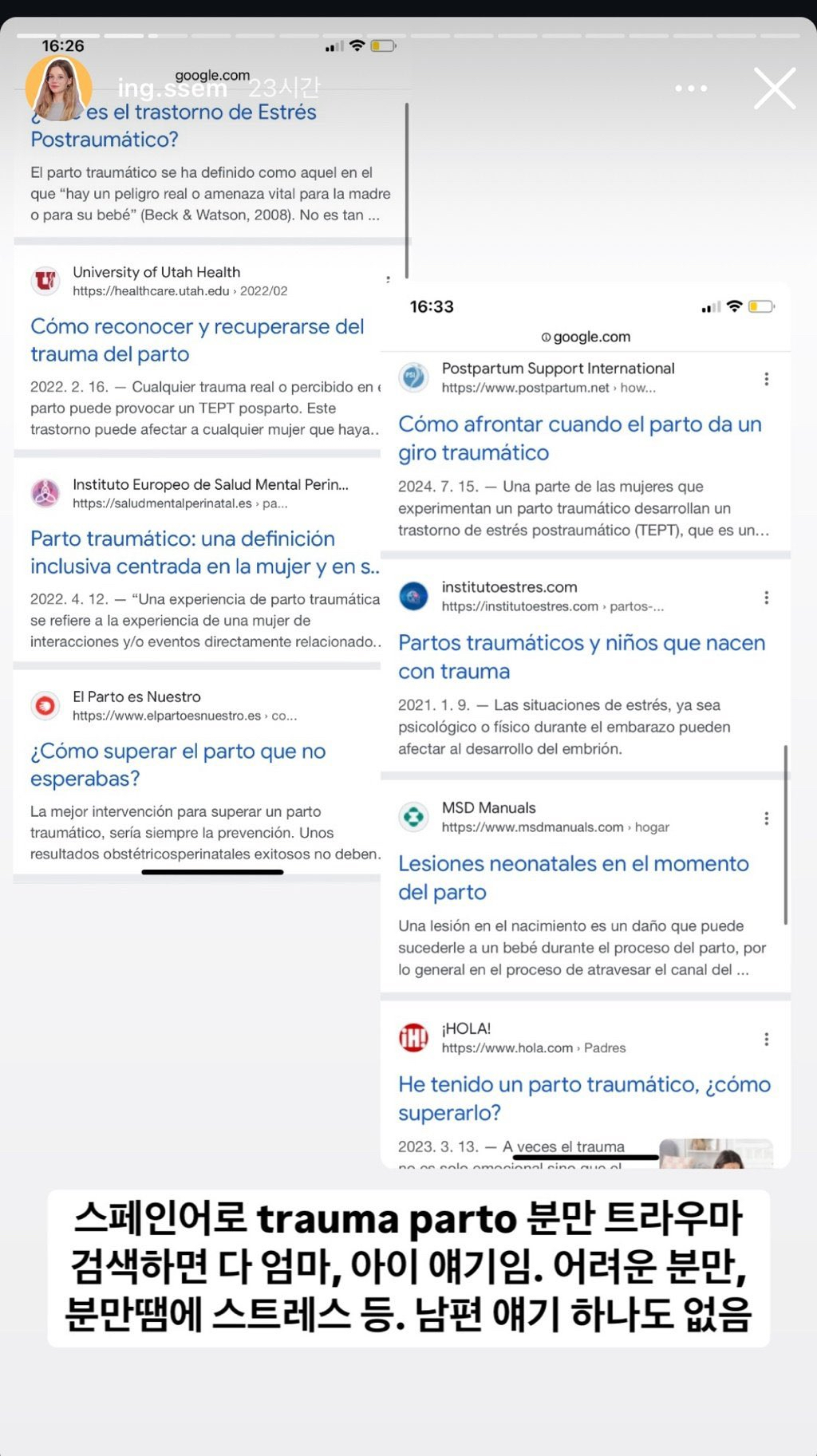Tap the ing.ssem username
The height and width of the screenshot is (1456, 817).
[x=172, y=88]
